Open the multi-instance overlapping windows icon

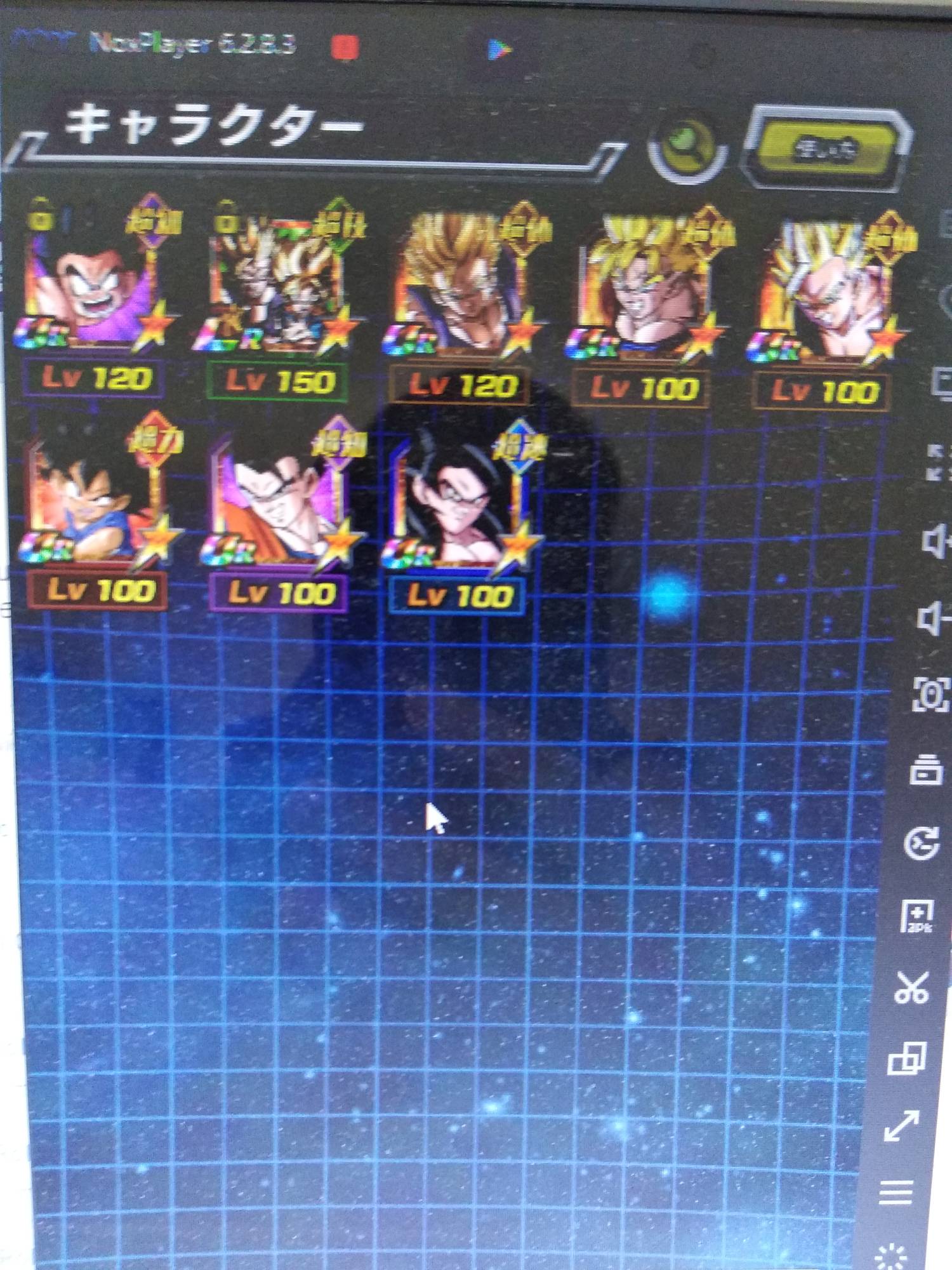pos(908,1058)
